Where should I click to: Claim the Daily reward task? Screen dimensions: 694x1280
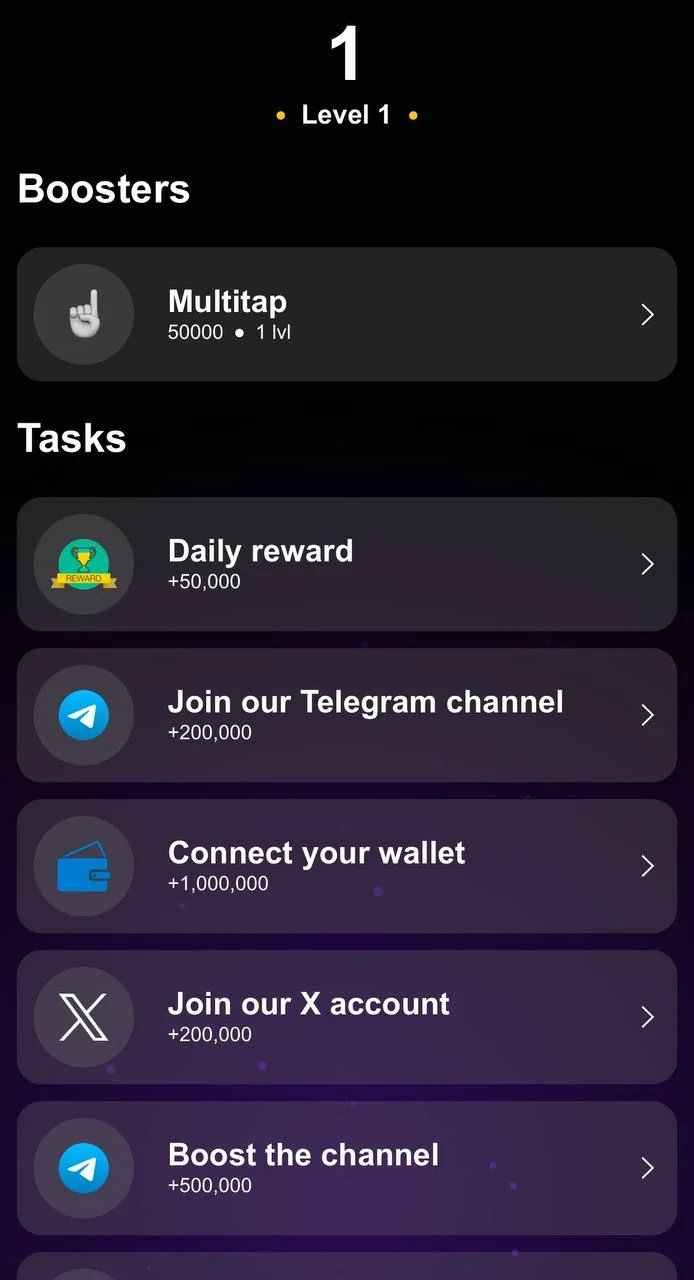click(x=347, y=564)
